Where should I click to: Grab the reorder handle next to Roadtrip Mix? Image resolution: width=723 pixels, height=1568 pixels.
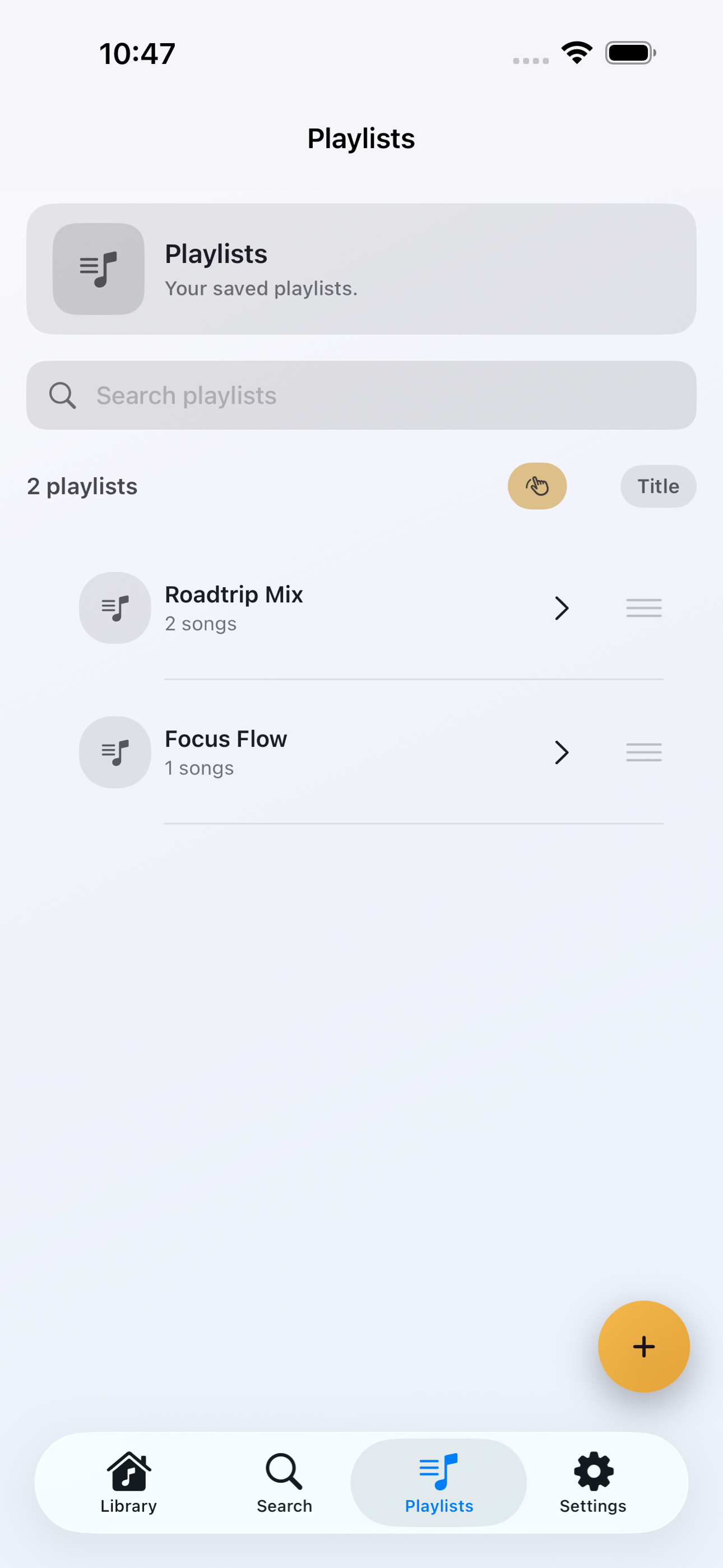click(x=643, y=607)
